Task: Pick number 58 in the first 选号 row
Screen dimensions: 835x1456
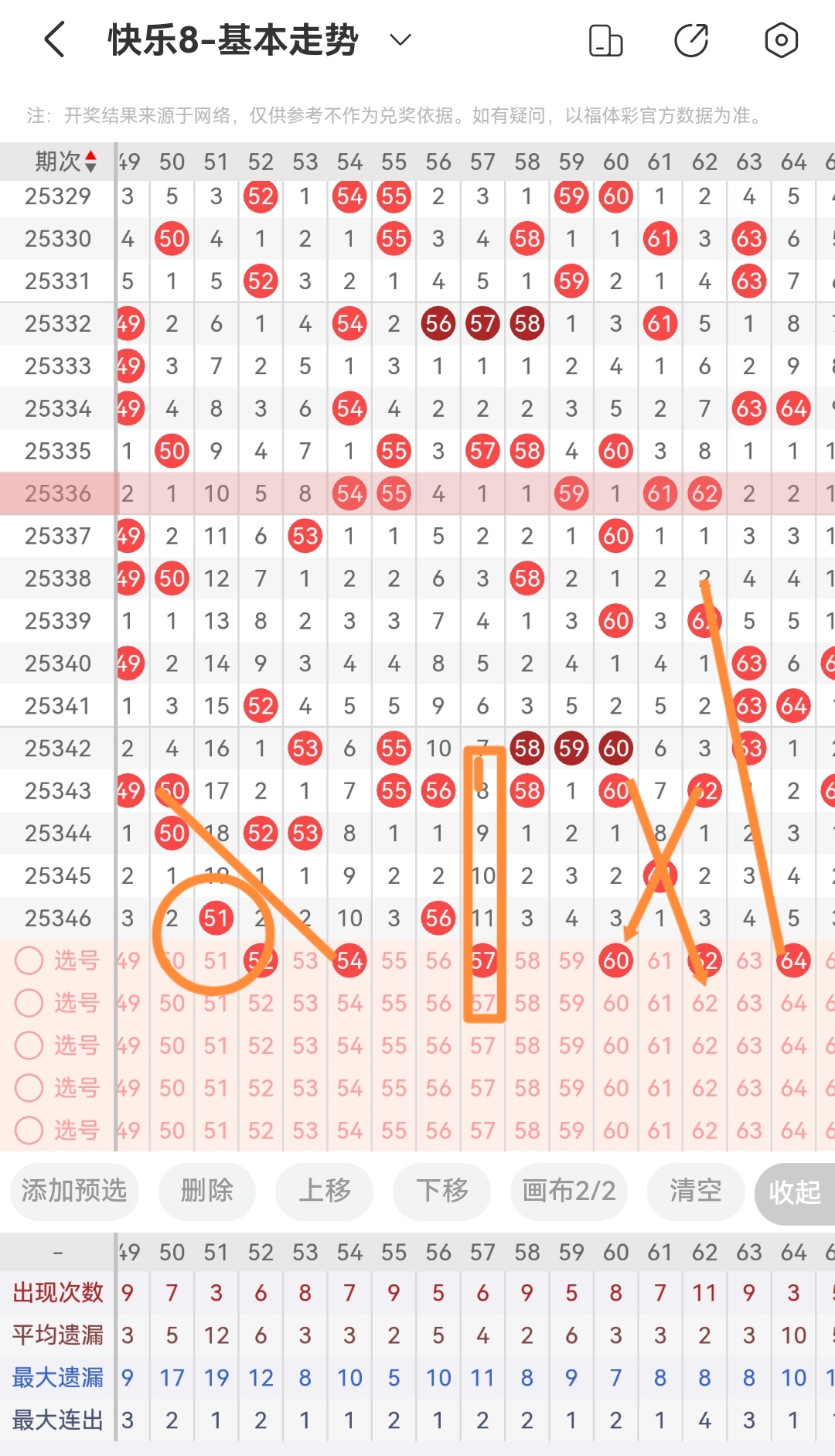Action: click(x=527, y=960)
